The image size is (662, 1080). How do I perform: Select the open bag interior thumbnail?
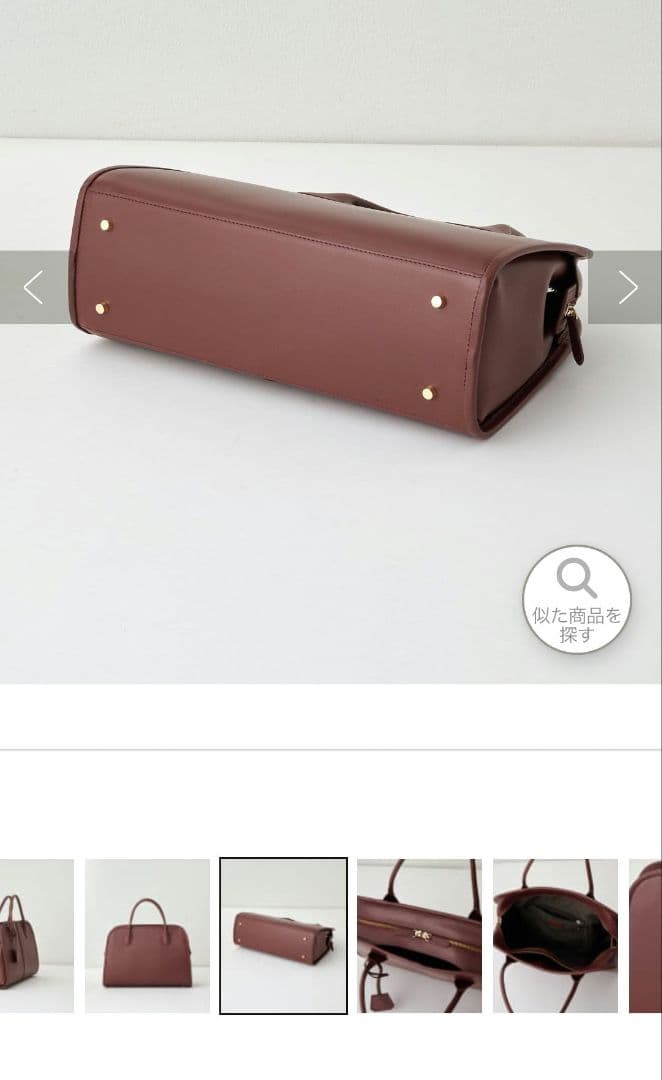pos(555,936)
